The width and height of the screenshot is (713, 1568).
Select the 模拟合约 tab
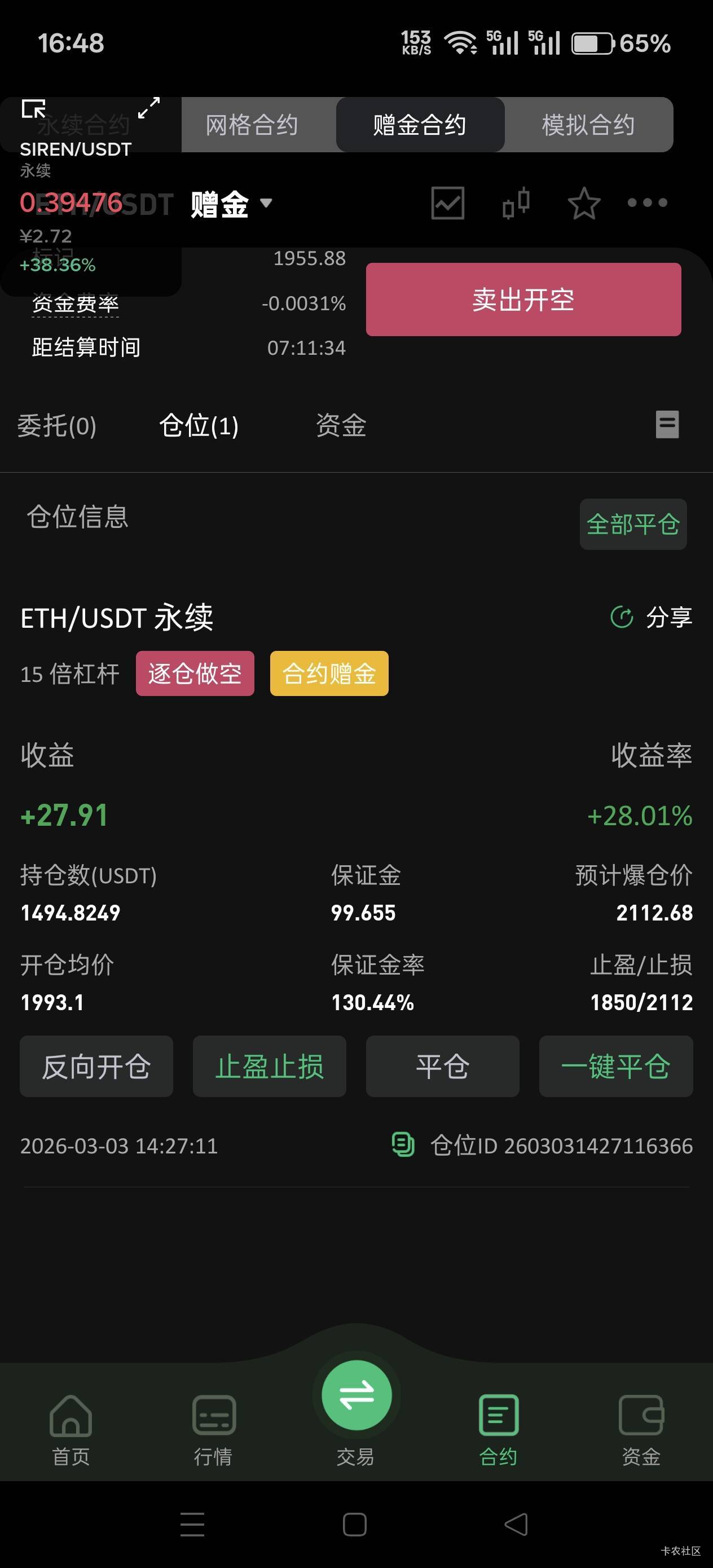click(588, 125)
